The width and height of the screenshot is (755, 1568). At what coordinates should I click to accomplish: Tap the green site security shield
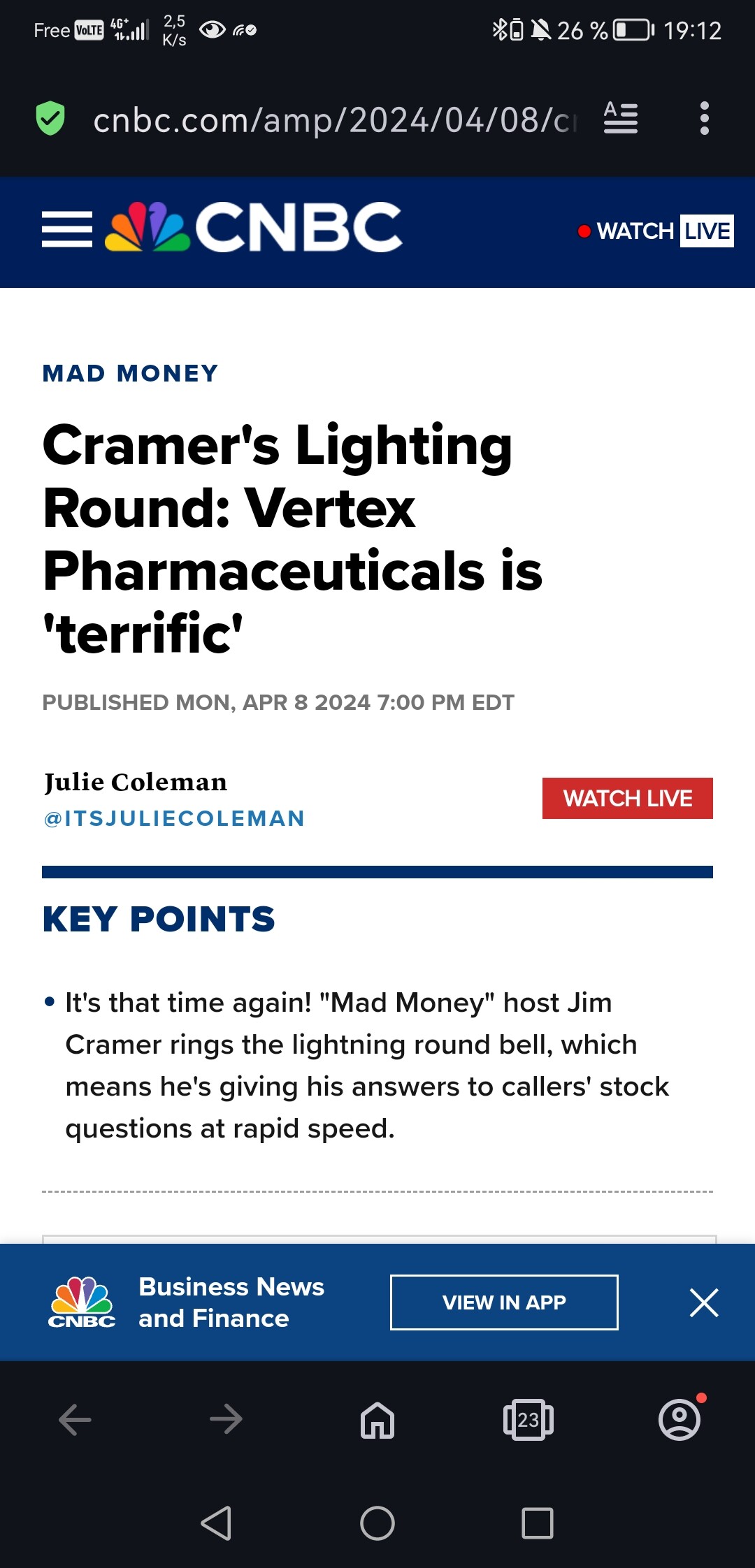tap(50, 118)
